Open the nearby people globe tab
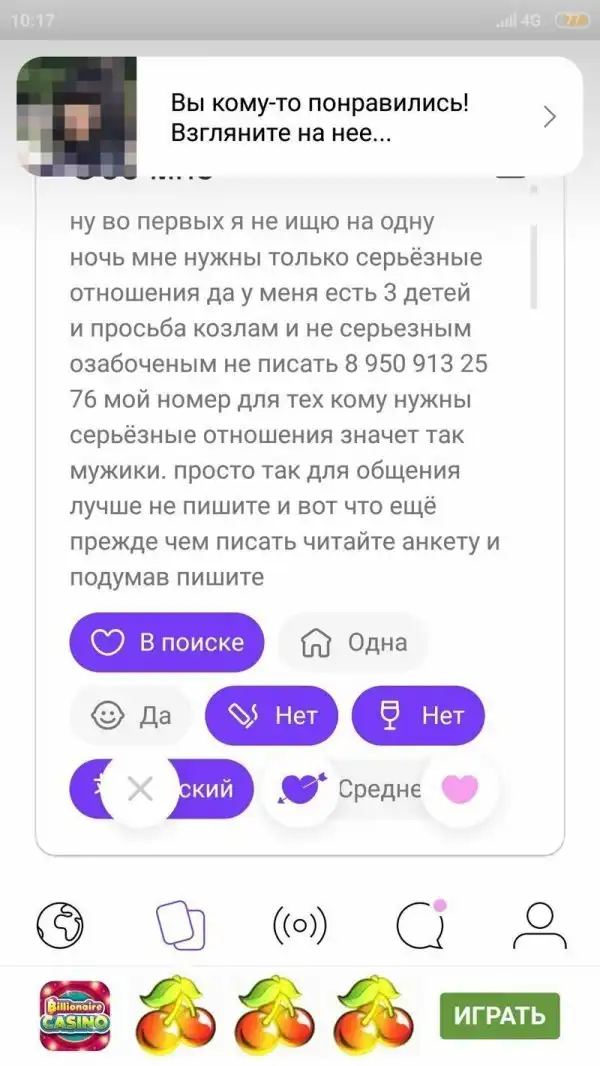 point(60,925)
